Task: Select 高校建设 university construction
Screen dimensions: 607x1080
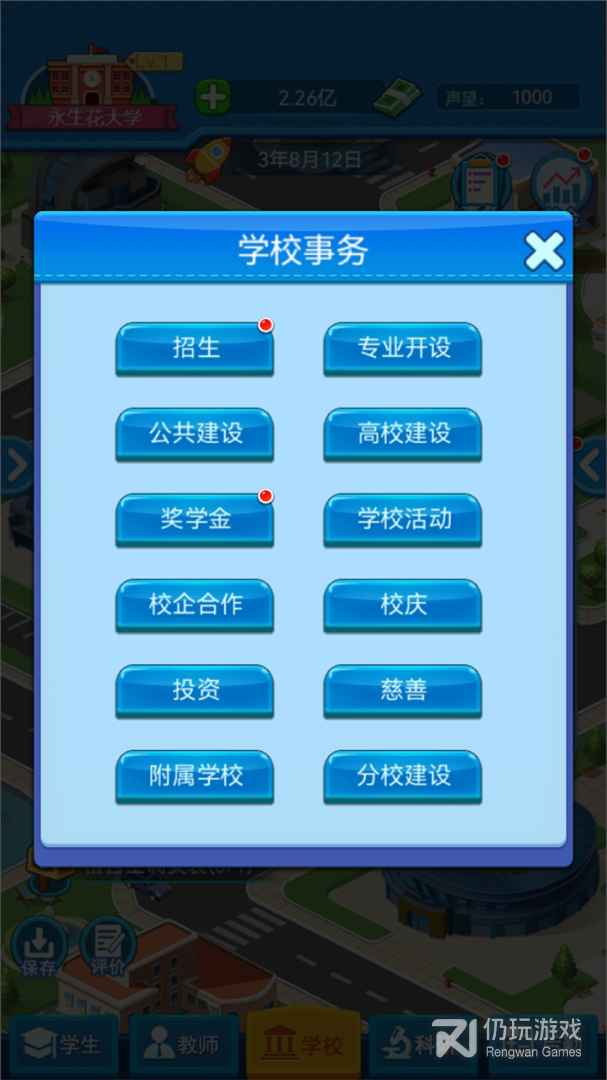Action: (x=403, y=434)
